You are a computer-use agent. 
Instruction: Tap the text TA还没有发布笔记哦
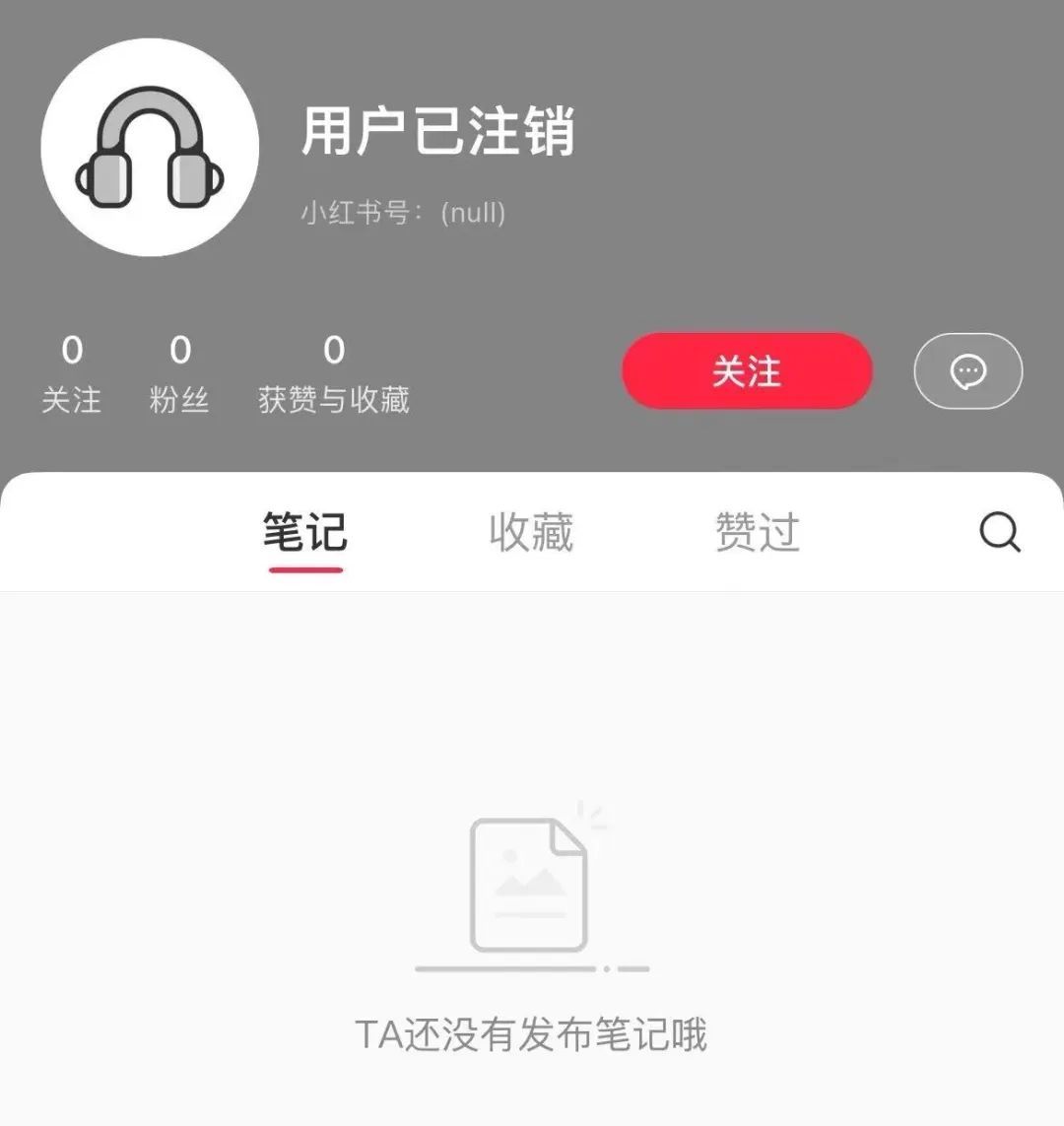[x=532, y=1033]
